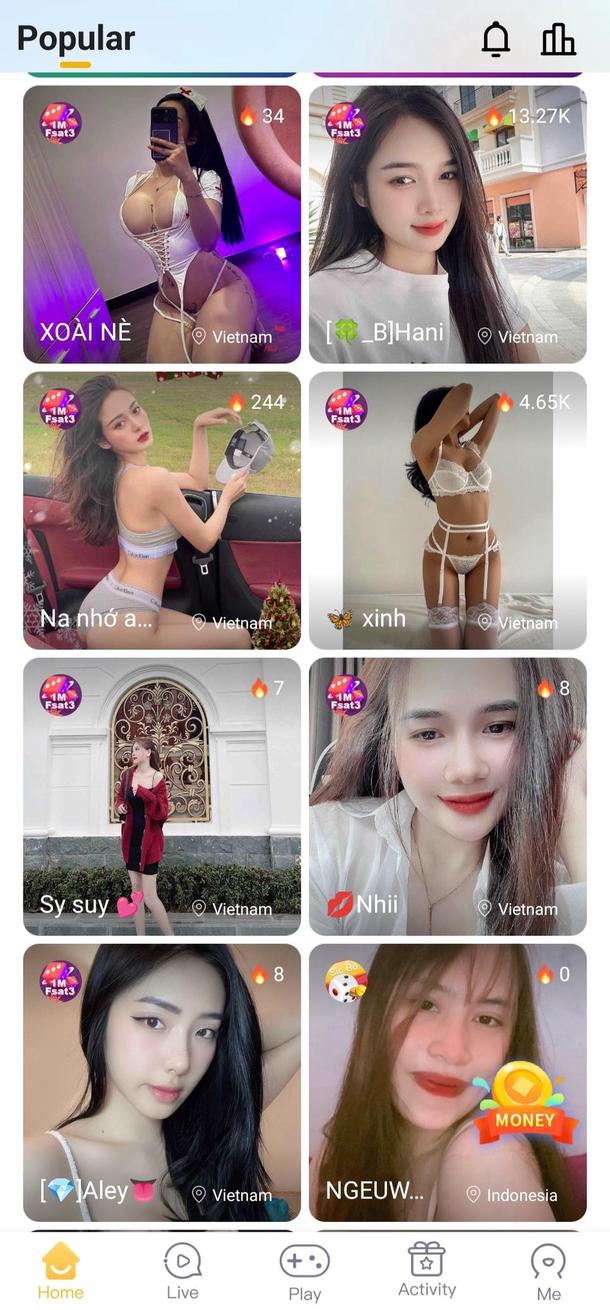The width and height of the screenshot is (610, 1310).
Task: Open XOÀI NÈ's live stream card
Action: (x=162, y=224)
